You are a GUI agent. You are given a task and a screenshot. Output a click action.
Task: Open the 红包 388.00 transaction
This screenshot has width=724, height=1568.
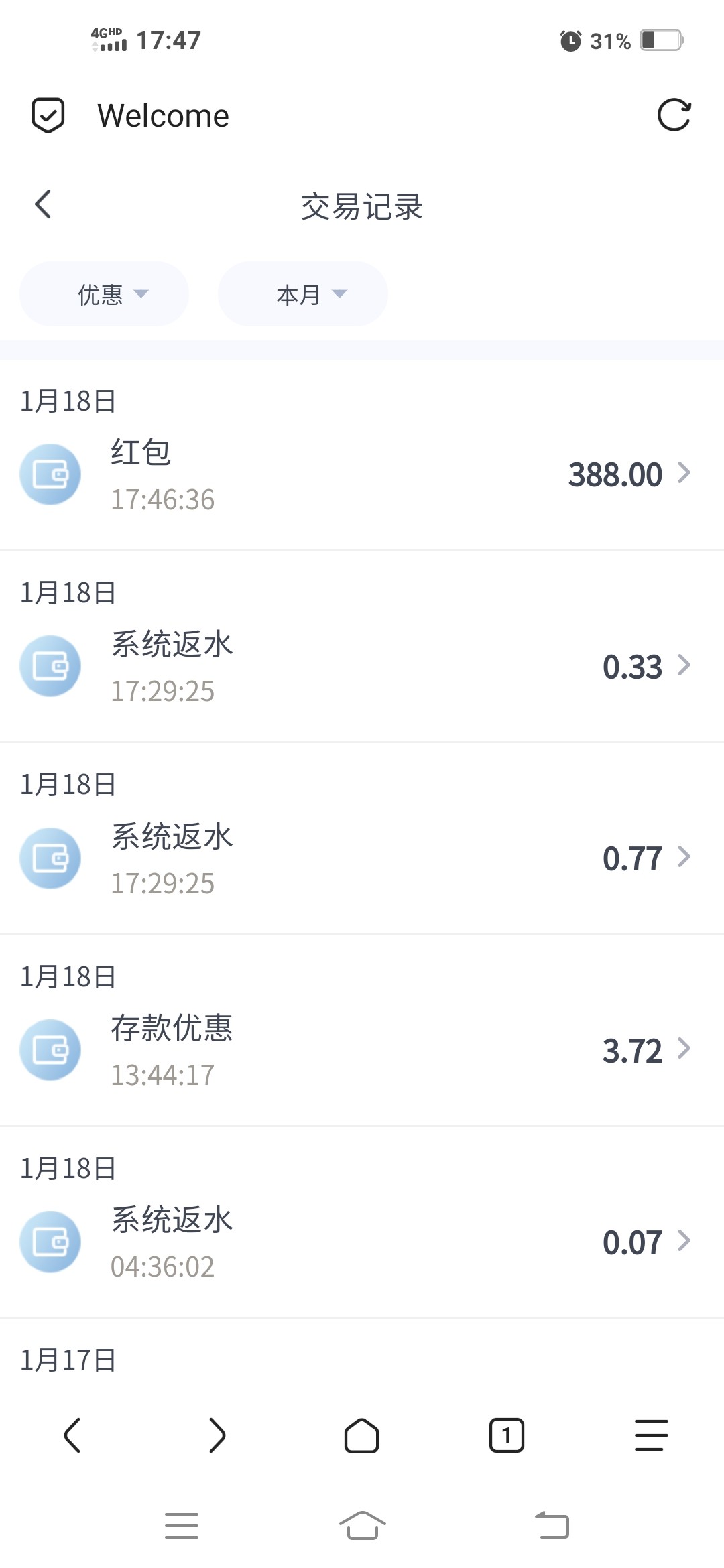coord(362,474)
